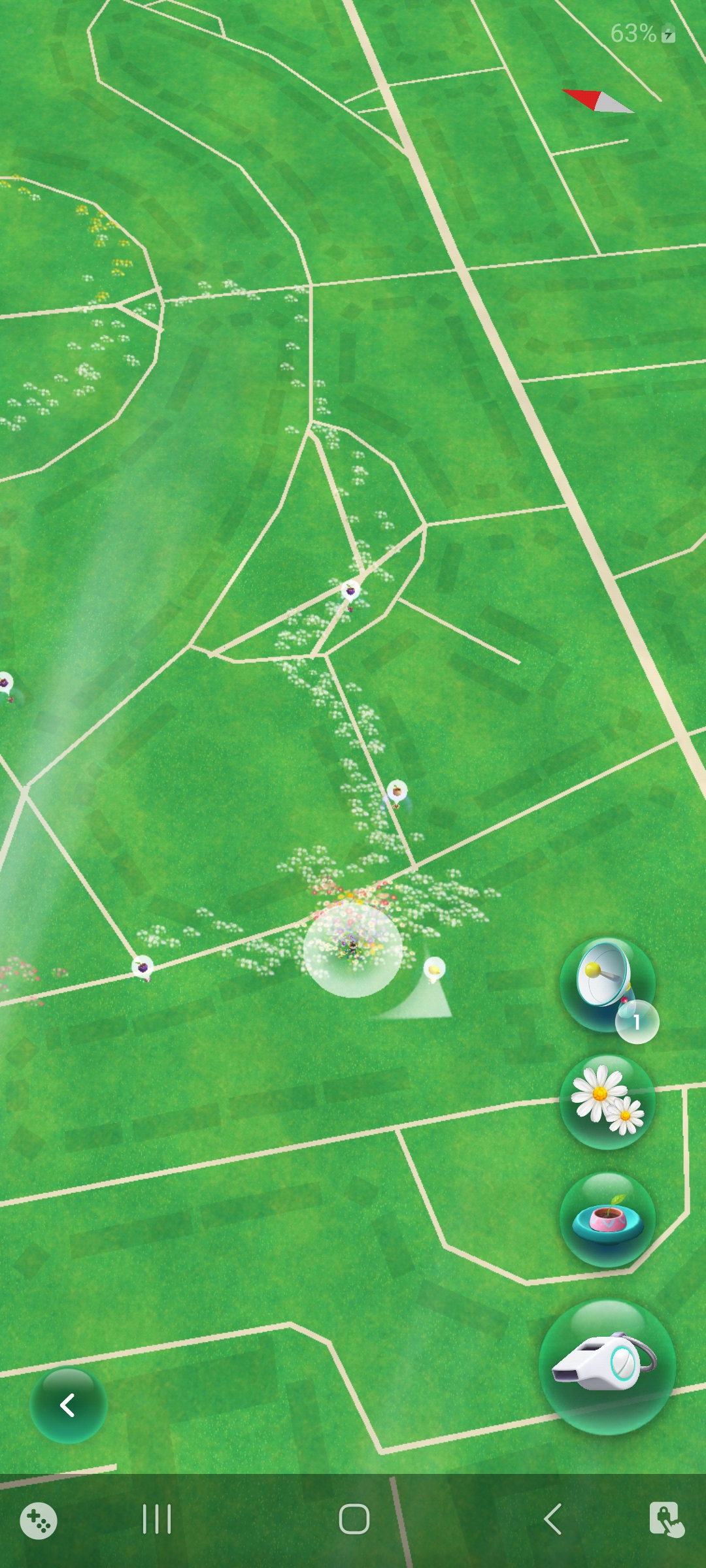The width and height of the screenshot is (706, 1568).
Task: Open the detector radar dish button
Action: point(607,985)
